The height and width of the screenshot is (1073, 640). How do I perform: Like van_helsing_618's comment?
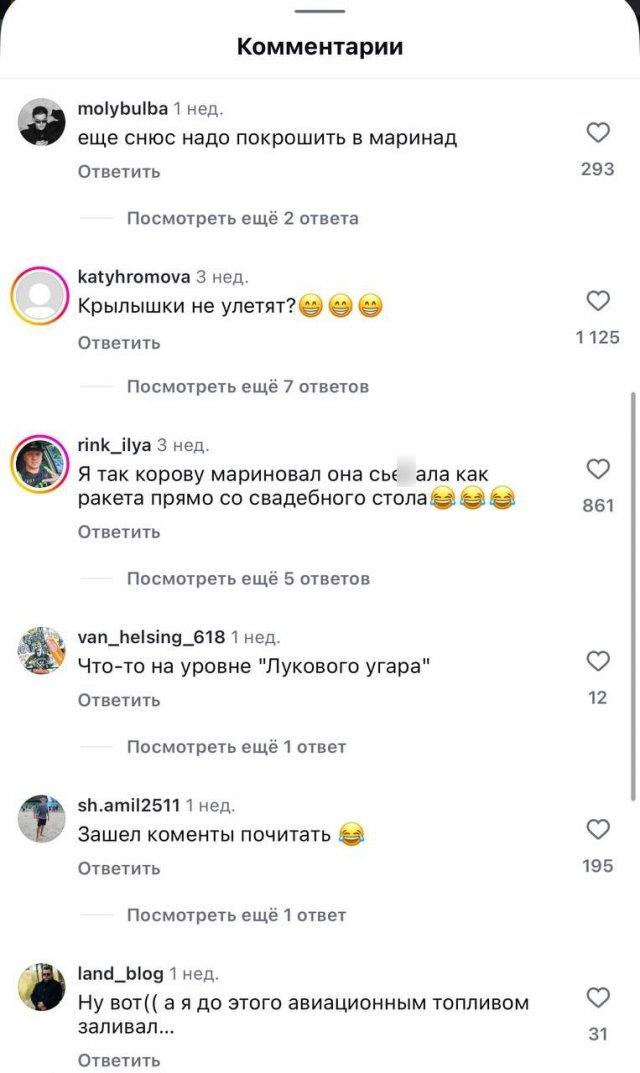(597, 661)
